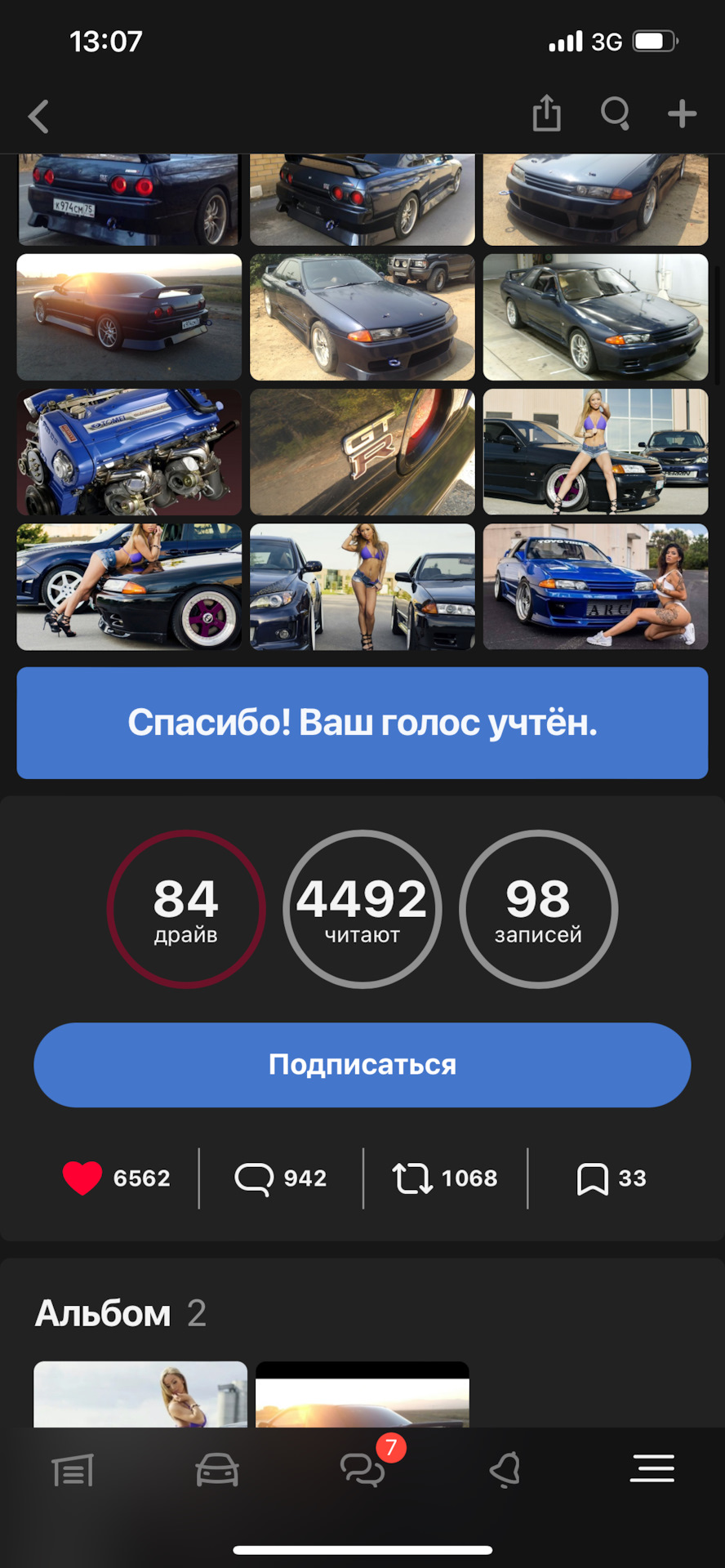The width and height of the screenshot is (725, 1568).
Task: Open the hamburger menu in bottom bar
Action: point(652,1470)
